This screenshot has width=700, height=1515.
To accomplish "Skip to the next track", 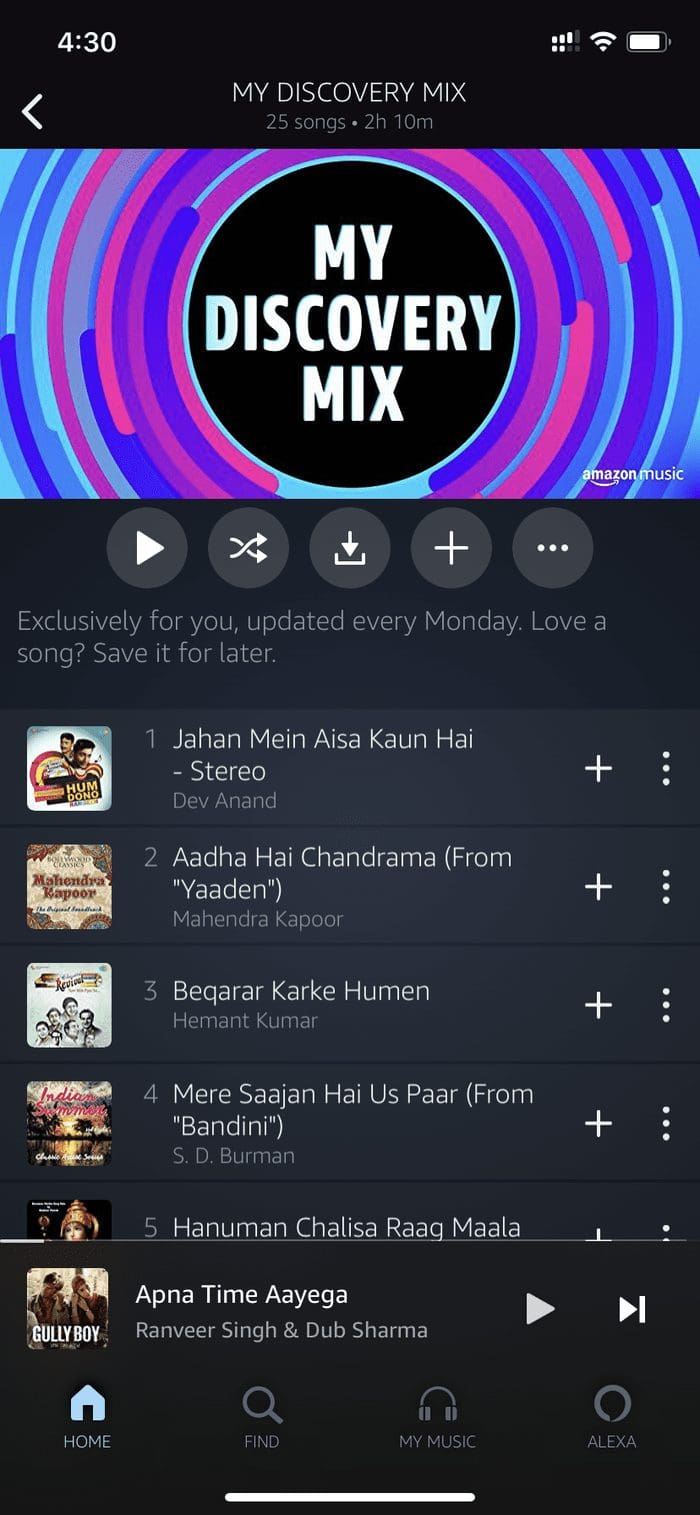I will coord(632,1309).
